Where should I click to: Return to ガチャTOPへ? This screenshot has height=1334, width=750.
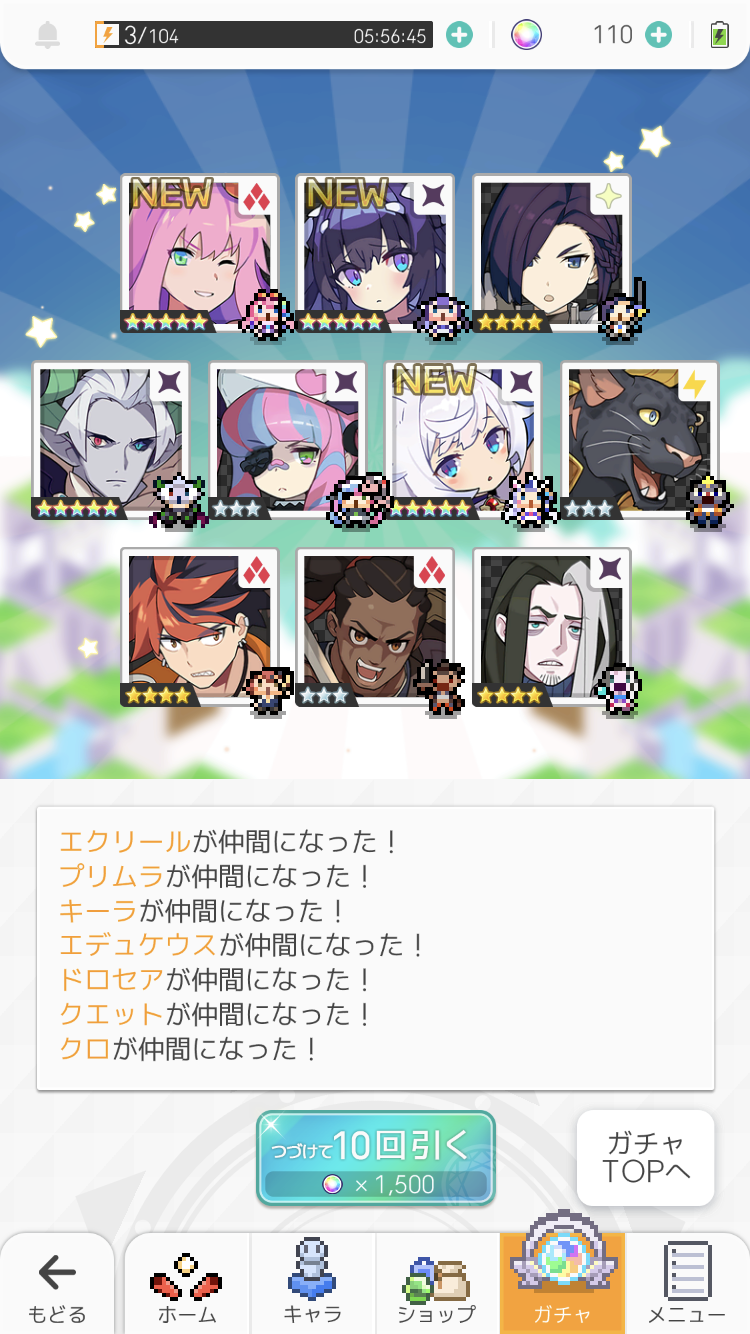pyautogui.click(x=645, y=1157)
